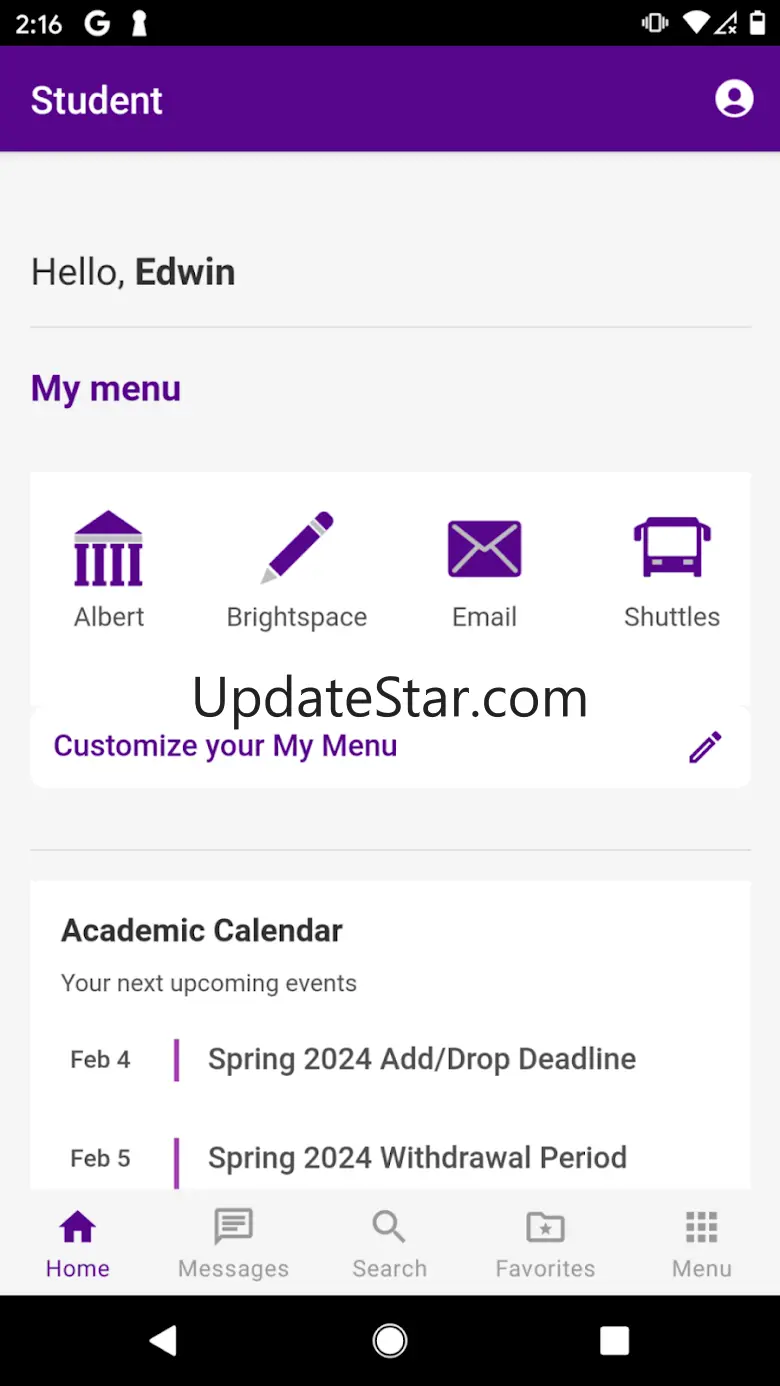Open the profile account icon
Viewport: 780px width, 1386px height.
[734, 99]
